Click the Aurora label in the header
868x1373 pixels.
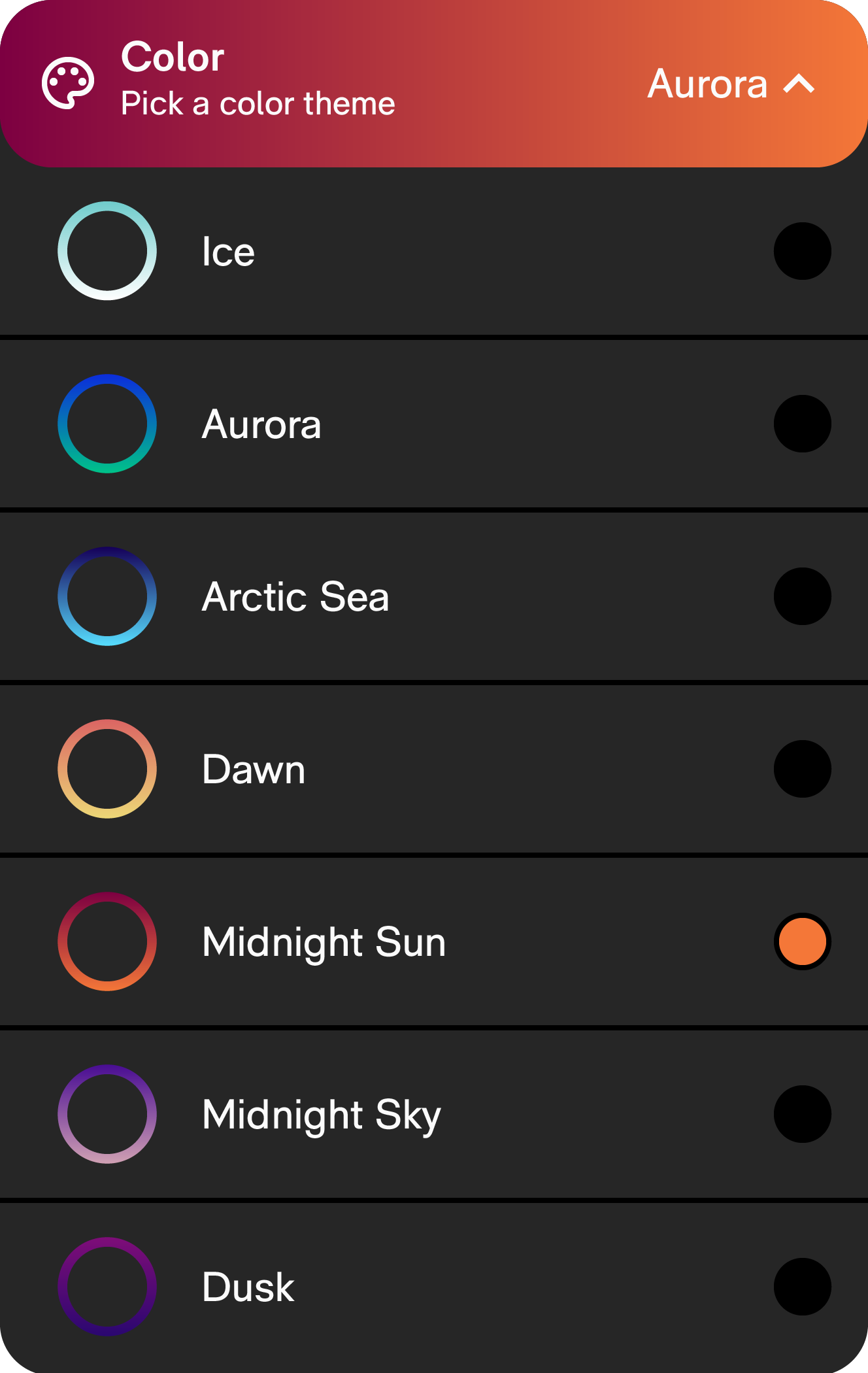[707, 84]
